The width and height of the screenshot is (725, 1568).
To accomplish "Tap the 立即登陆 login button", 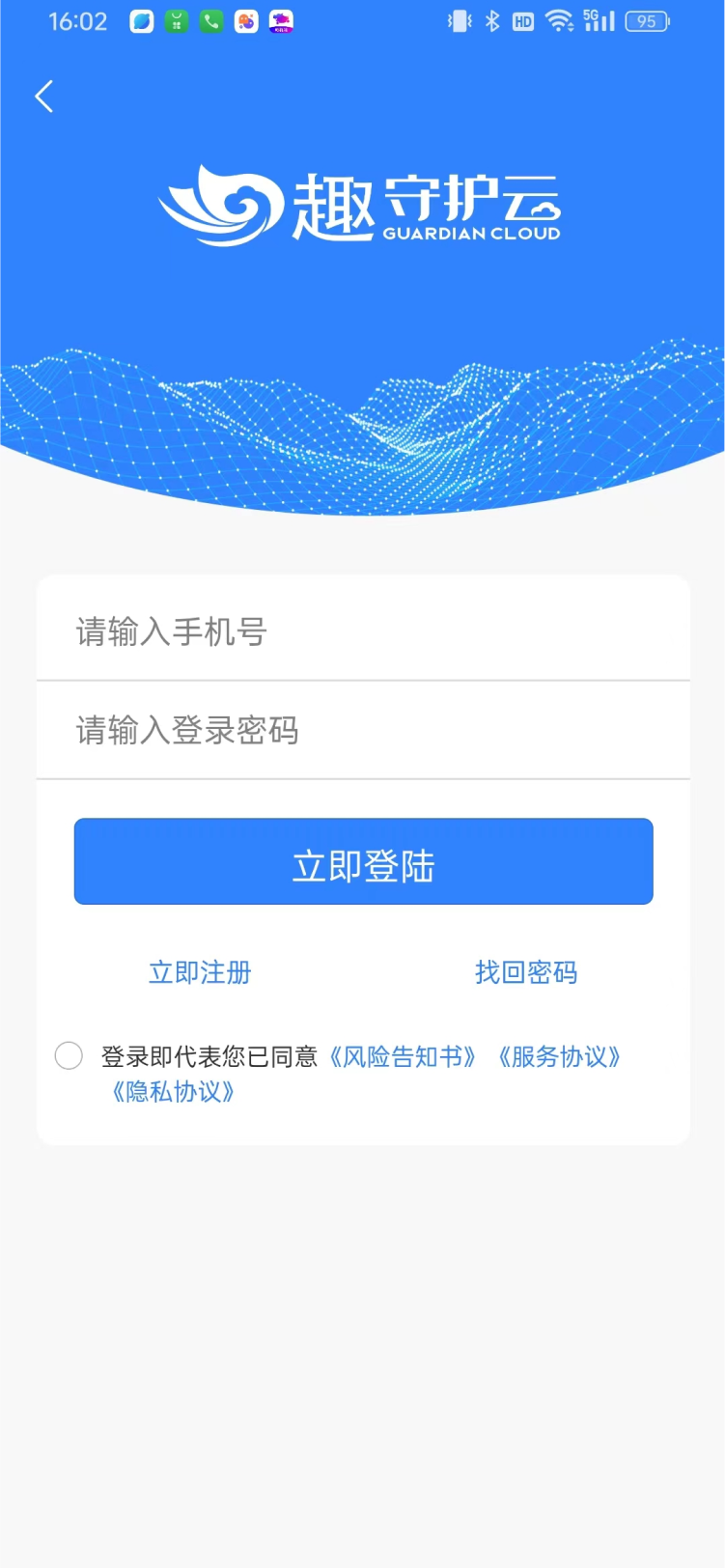I will [363, 861].
